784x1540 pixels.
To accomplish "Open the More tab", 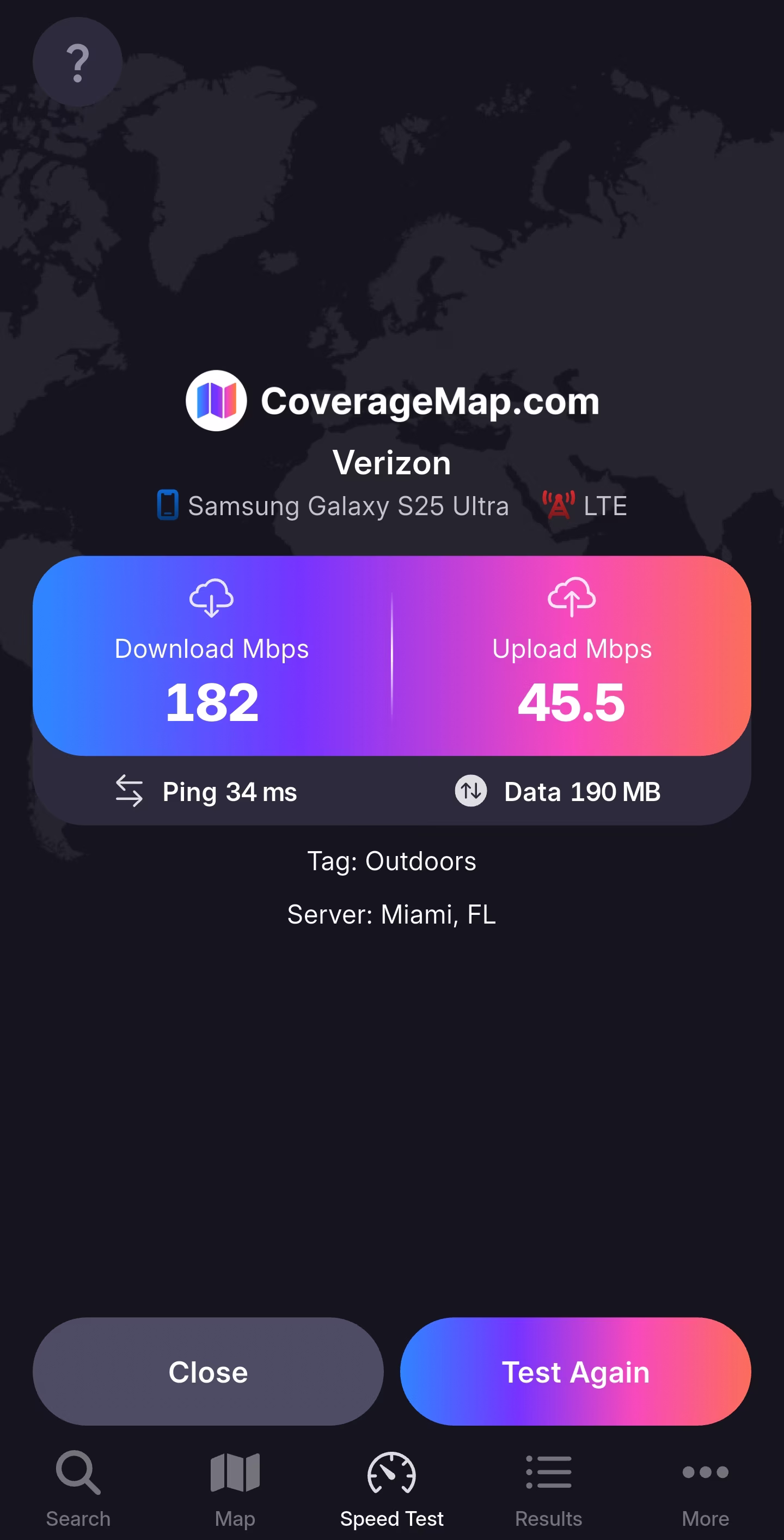I will tap(705, 1488).
